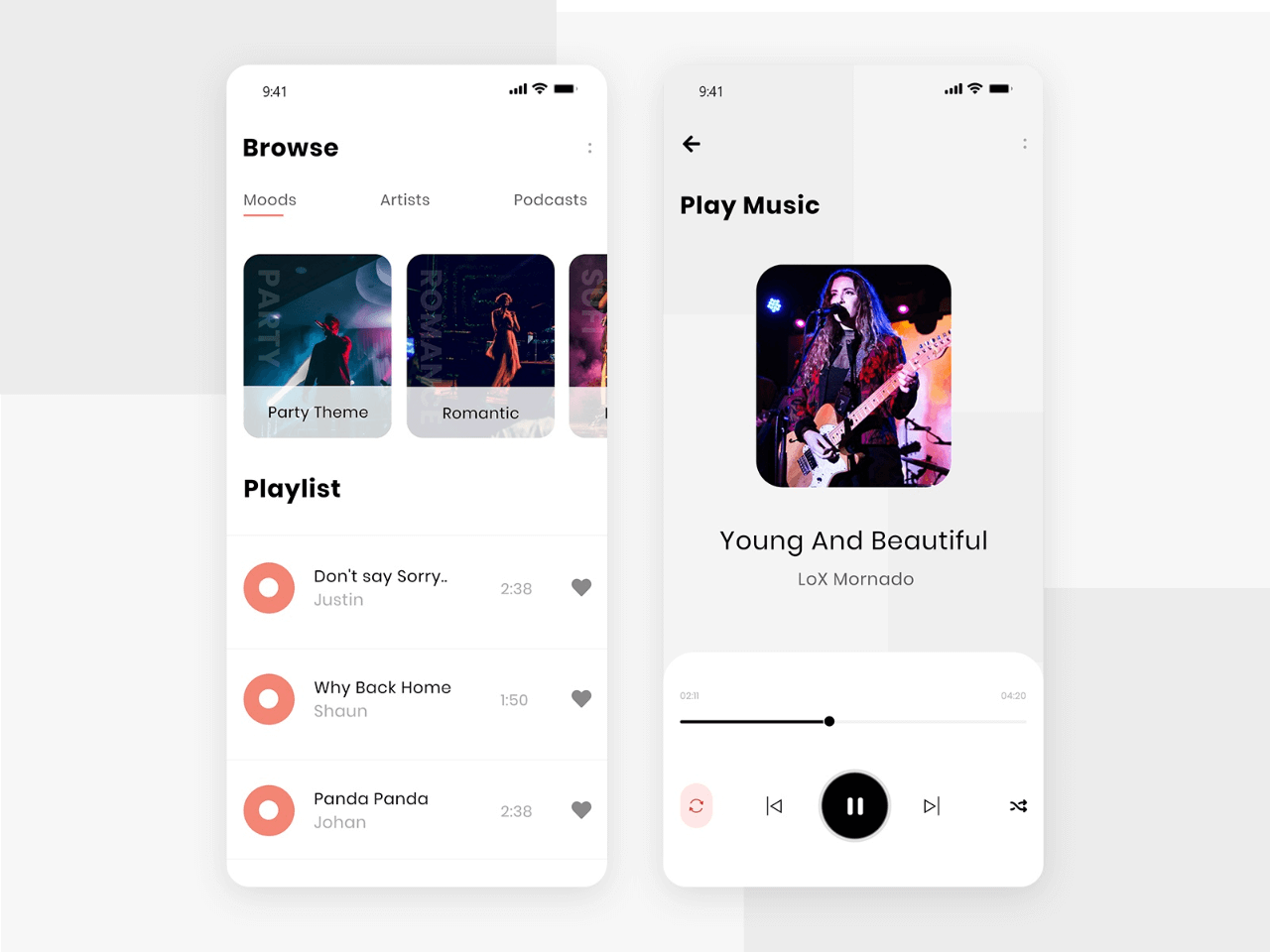Screen dimensions: 1270x952
Task: Open the Play Music overflow menu
Action: (1024, 144)
